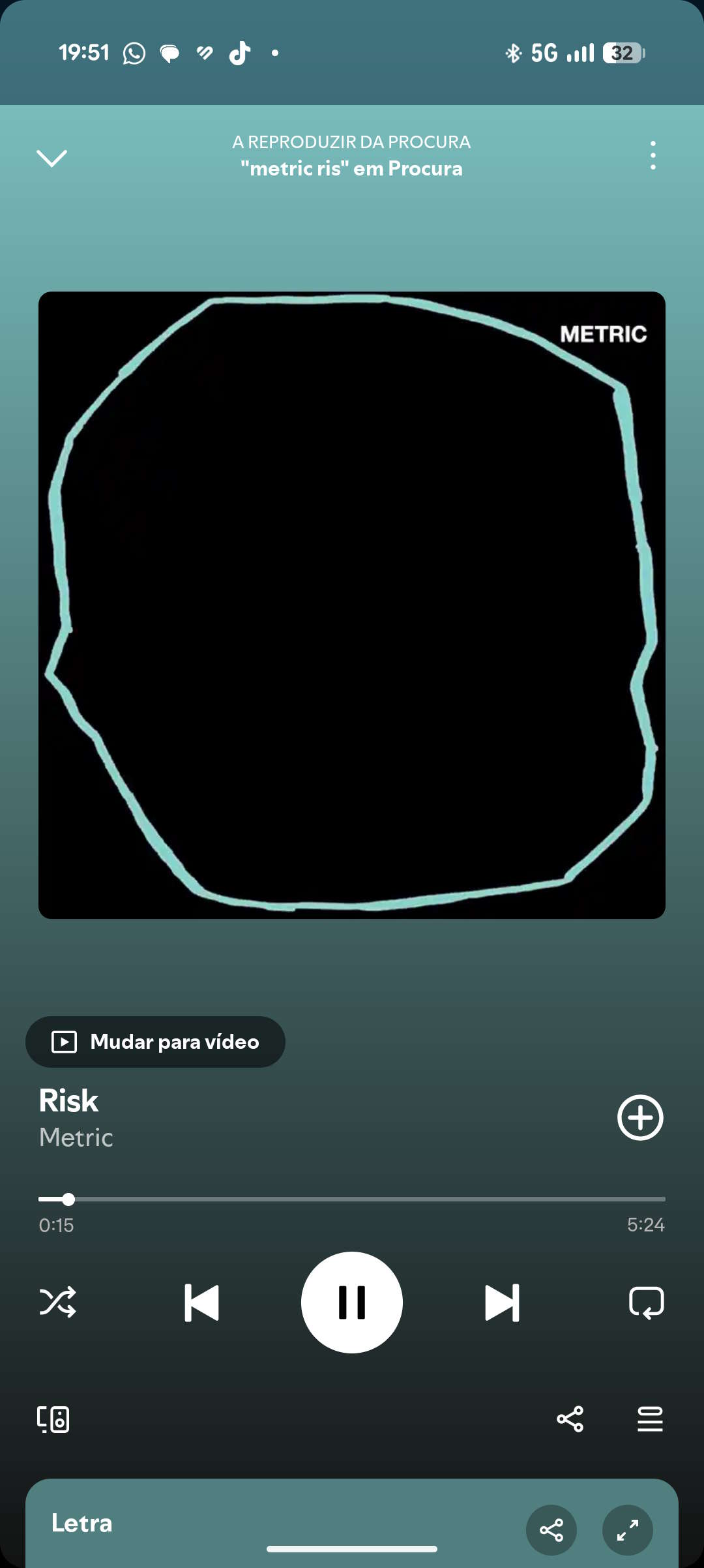Viewport: 704px width, 1568px height.
Task: Open the three-dot options menu
Action: pyautogui.click(x=653, y=156)
